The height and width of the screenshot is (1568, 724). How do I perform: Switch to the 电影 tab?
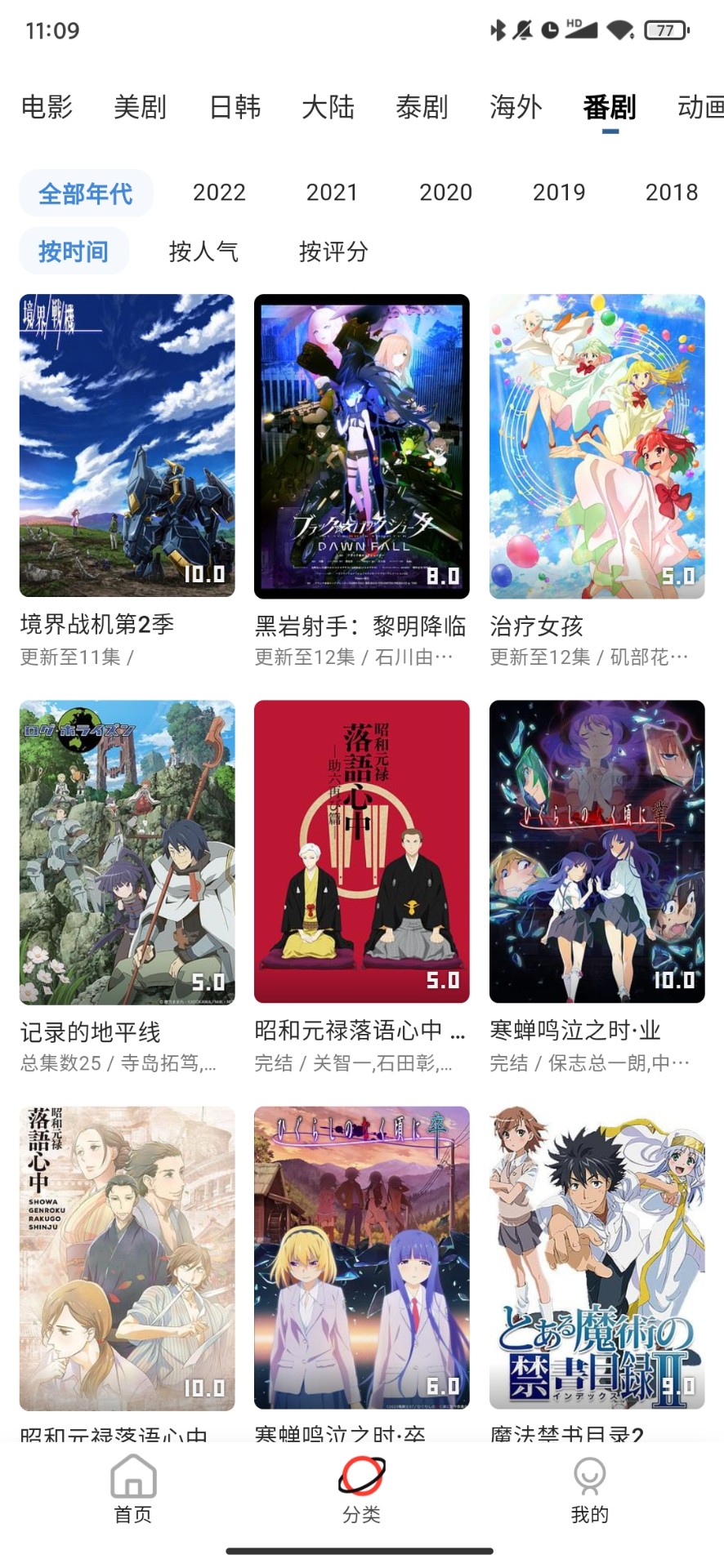point(47,107)
